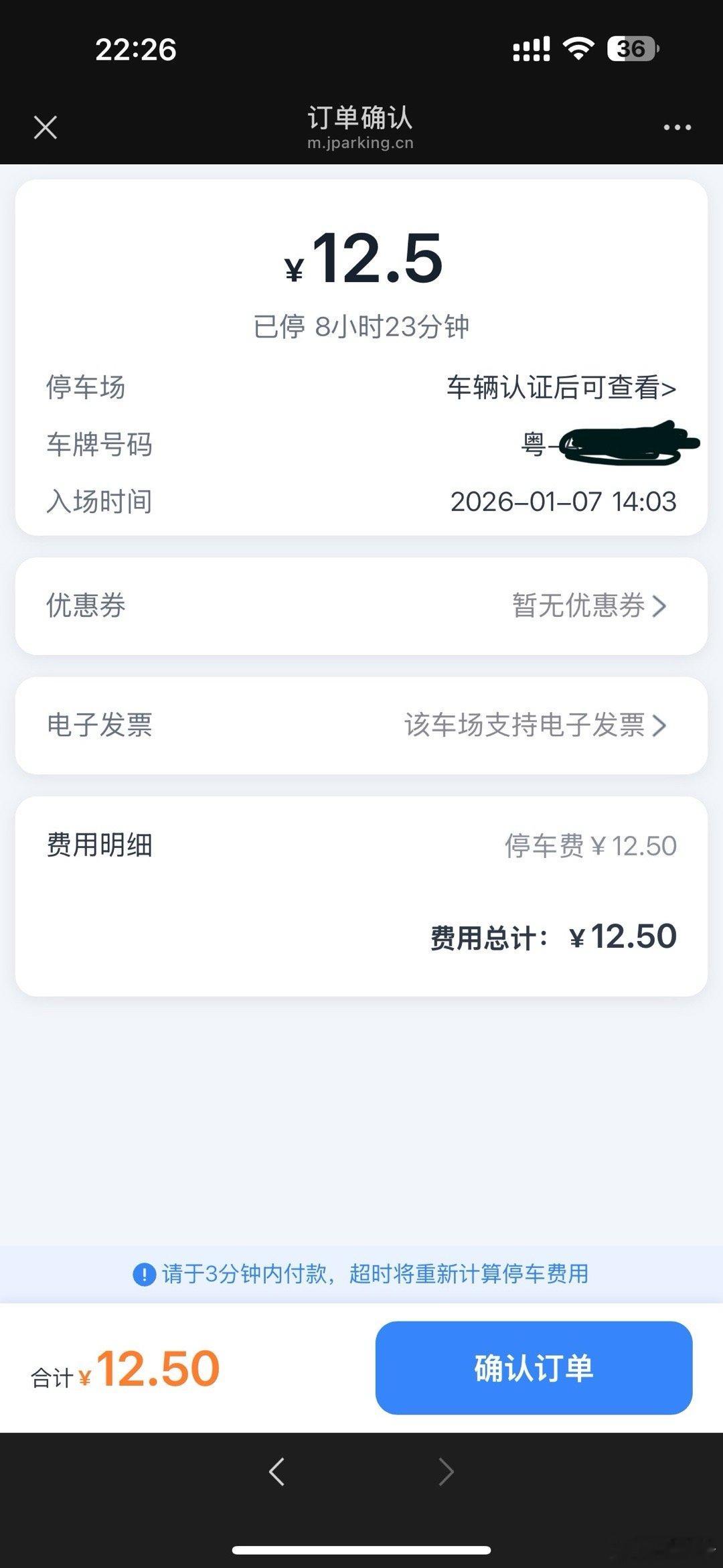
Task: Open the 优惠券 coupon selection row
Action: 361,606
